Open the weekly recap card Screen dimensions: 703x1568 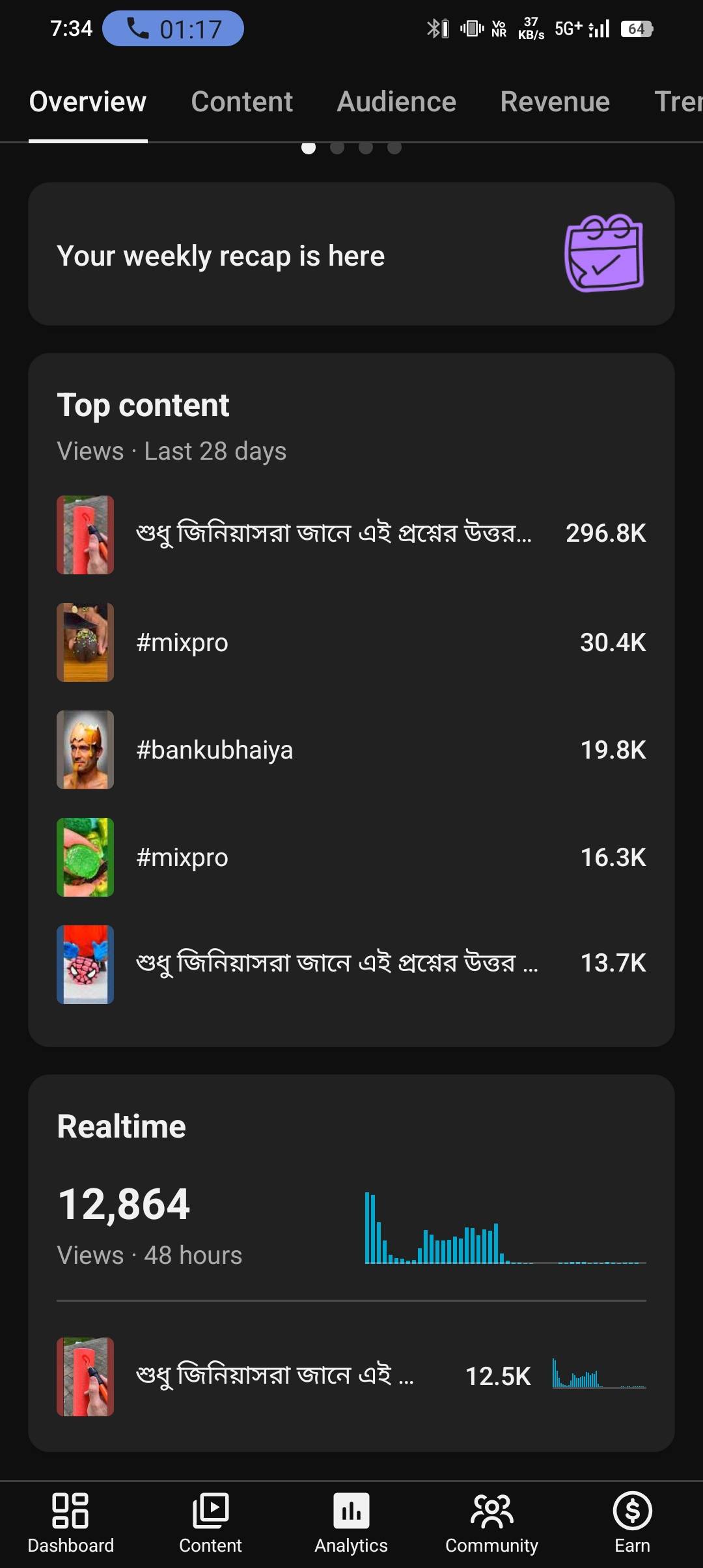(x=351, y=255)
